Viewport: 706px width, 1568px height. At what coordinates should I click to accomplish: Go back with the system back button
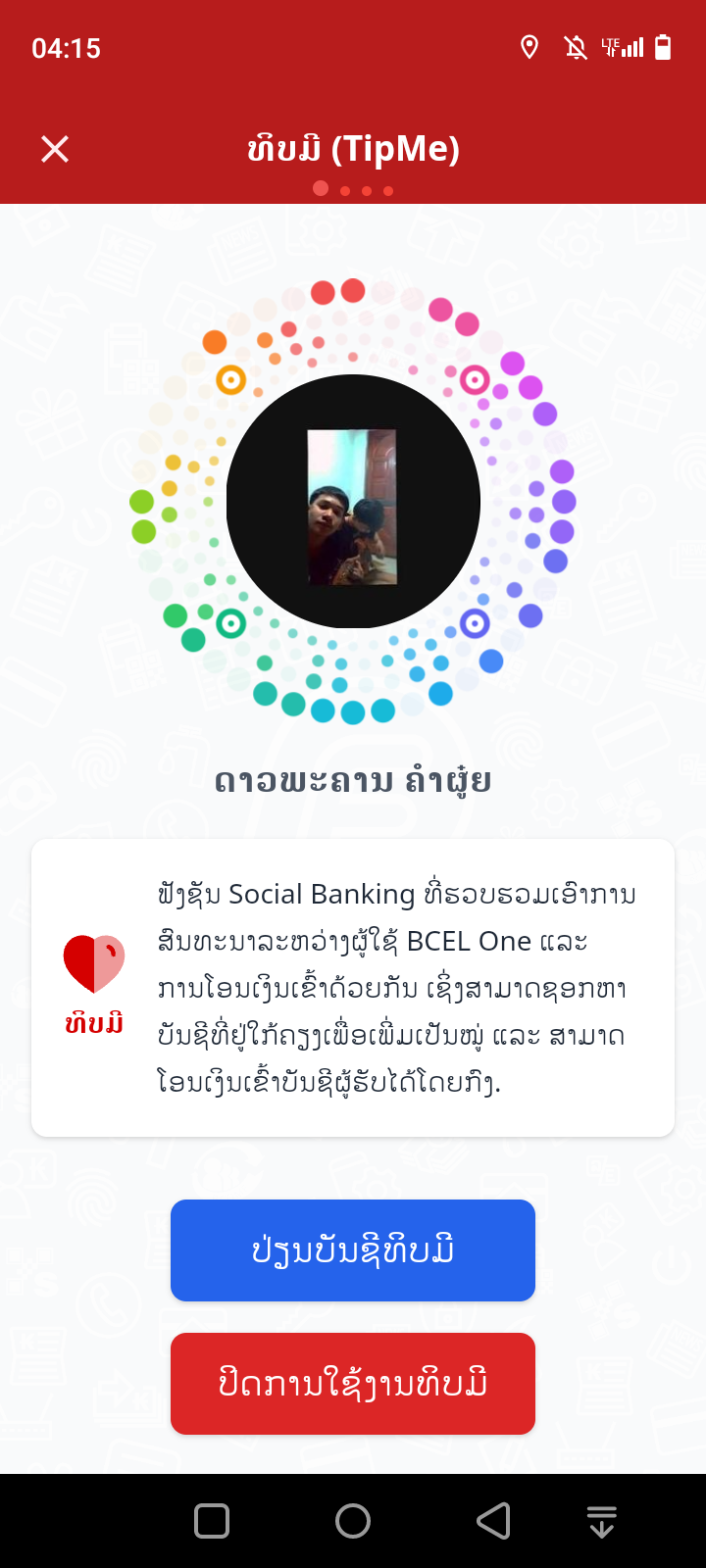pos(494,1521)
